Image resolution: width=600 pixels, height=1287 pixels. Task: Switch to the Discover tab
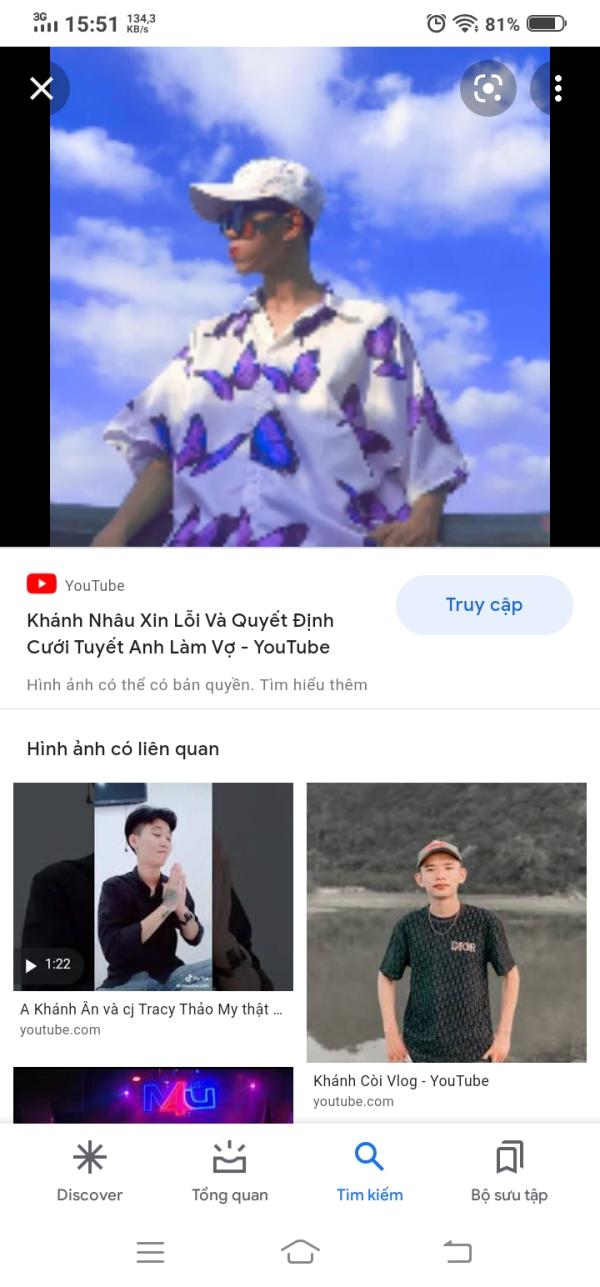[x=90, y=1171]
